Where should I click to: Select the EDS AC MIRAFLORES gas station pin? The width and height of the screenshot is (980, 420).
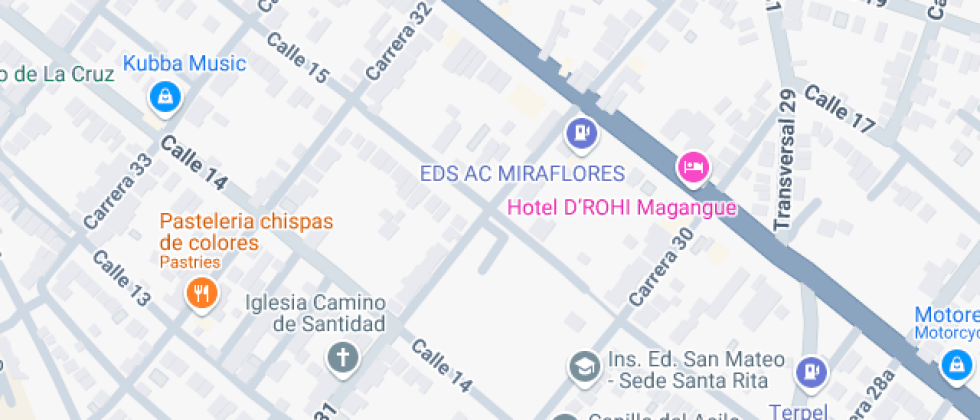[x=581, y=131]
